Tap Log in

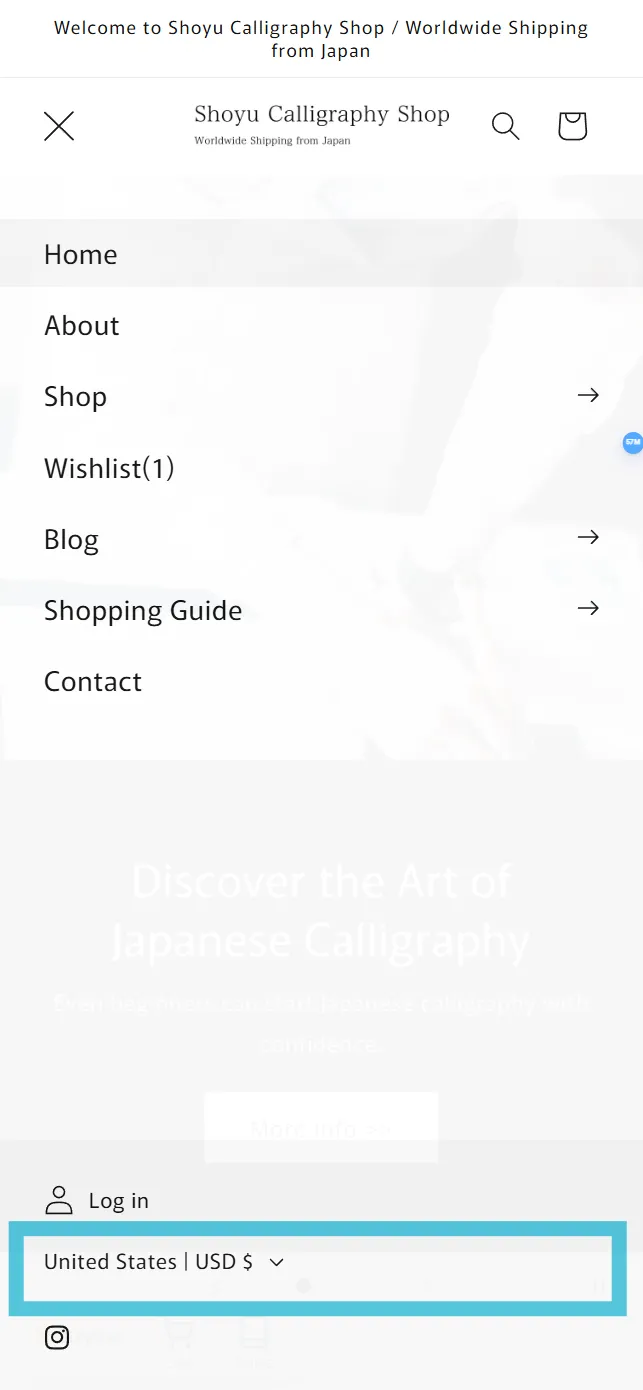98,1200
